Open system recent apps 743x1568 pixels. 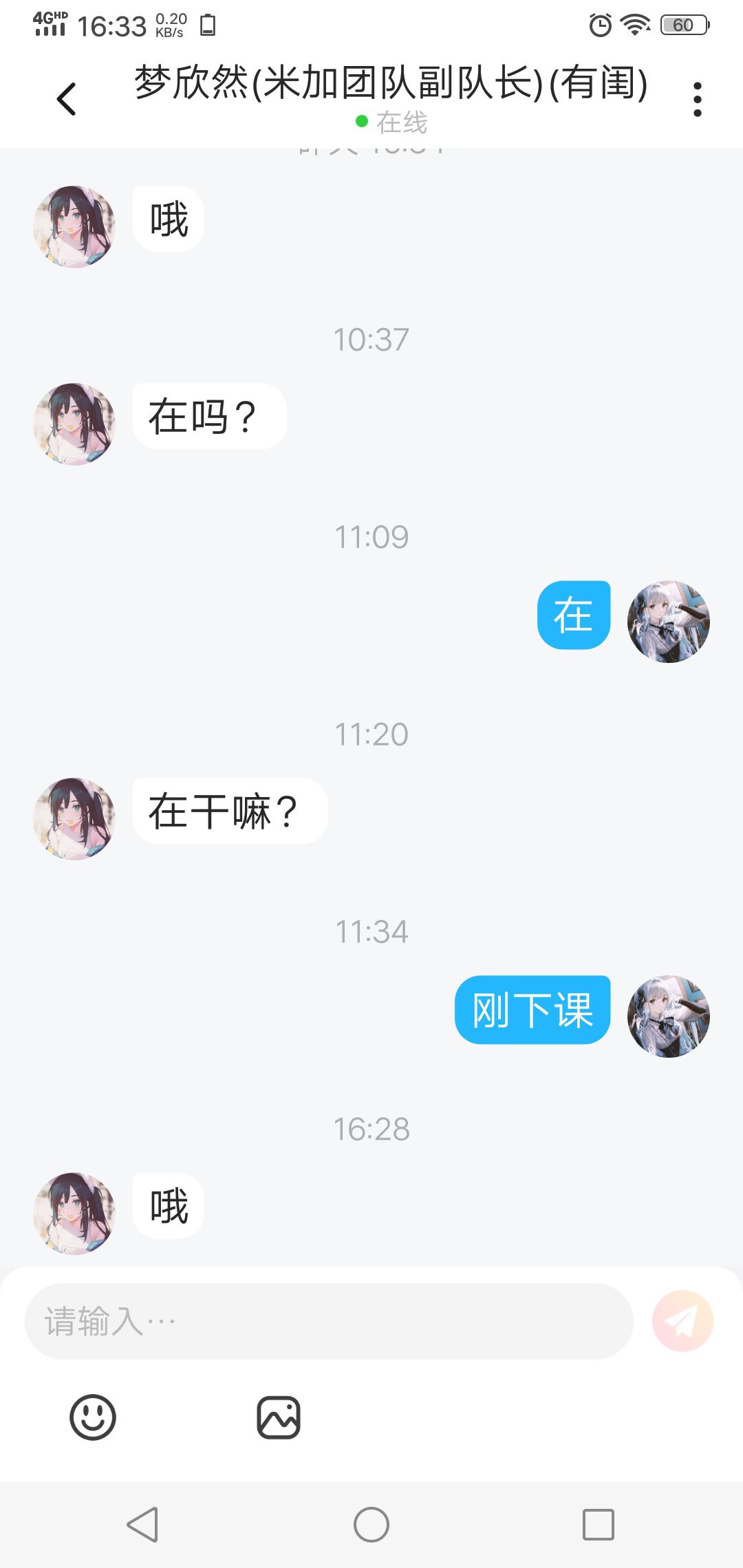(598, 1525)
